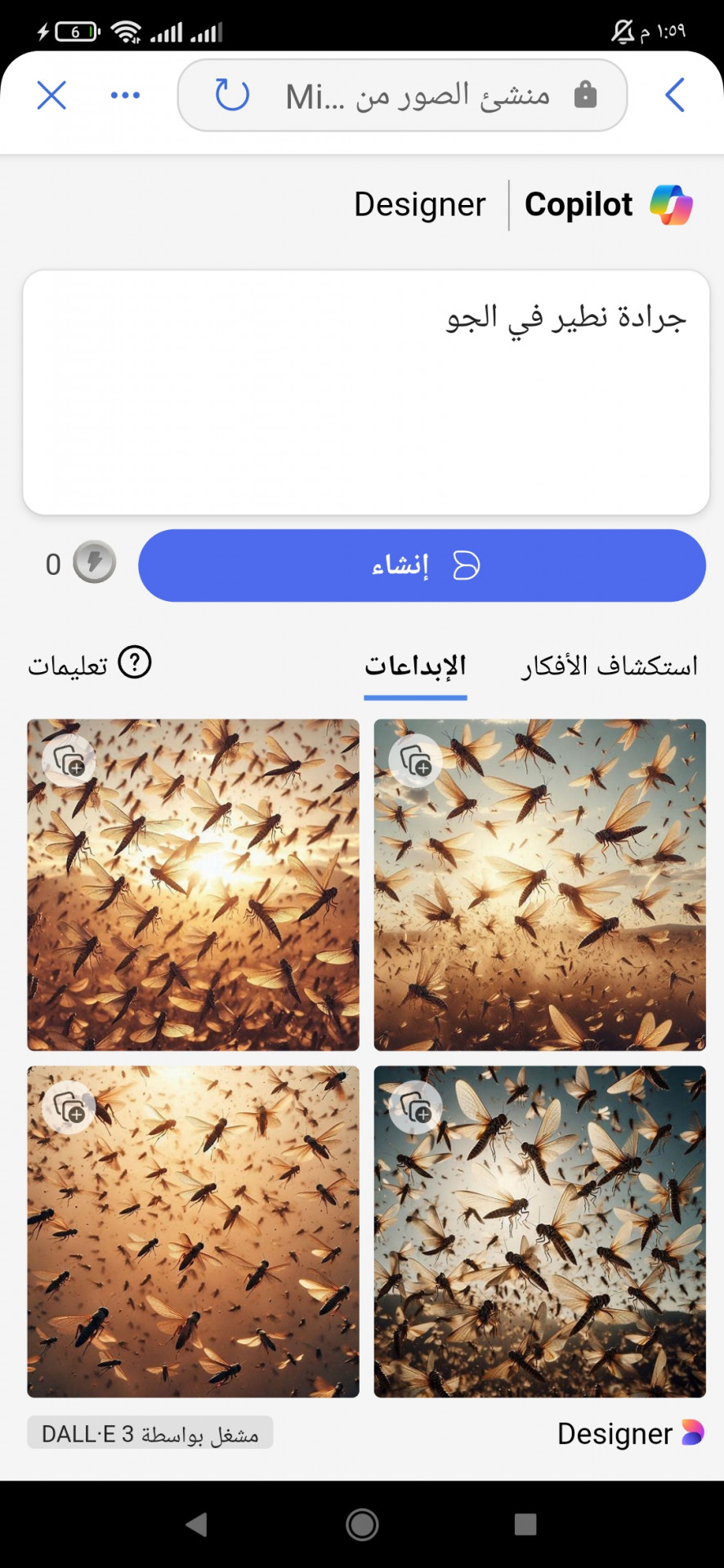Close the in-app browser with the X
This screenshot has width=724, height=1568.
tap(51, 96)
